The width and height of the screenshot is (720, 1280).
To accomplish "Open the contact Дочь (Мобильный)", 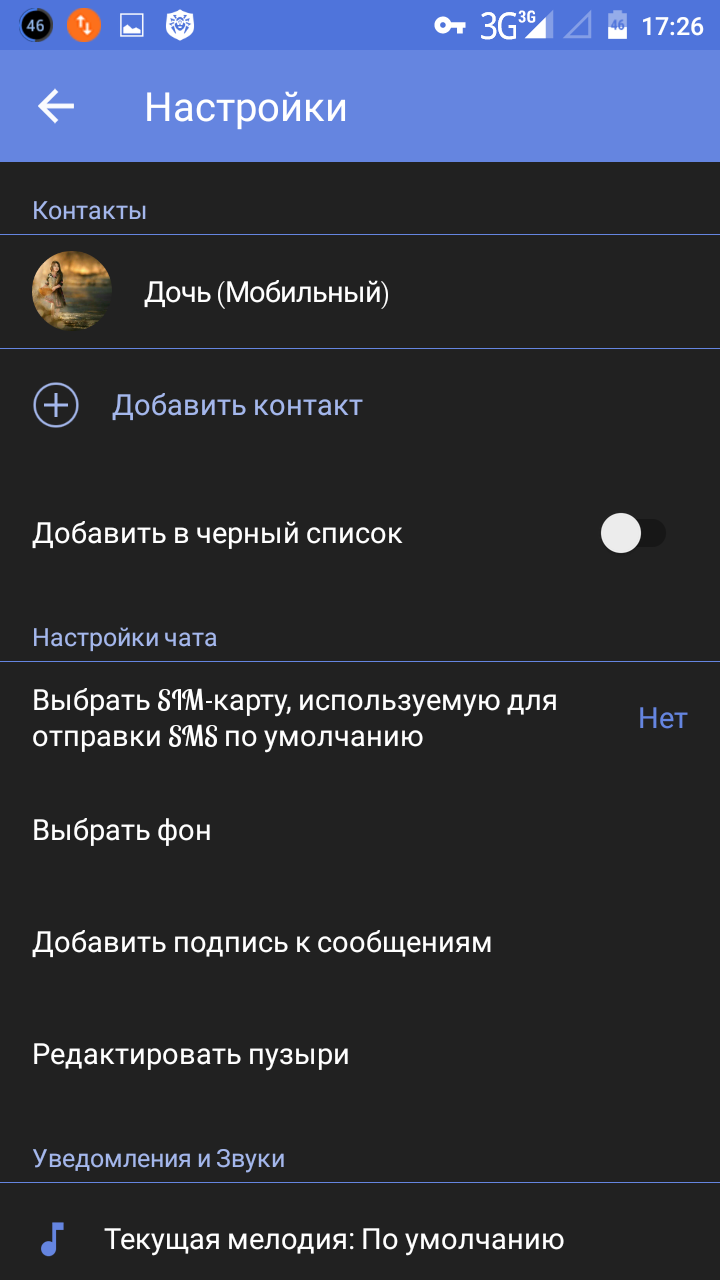I will [266, 293].
